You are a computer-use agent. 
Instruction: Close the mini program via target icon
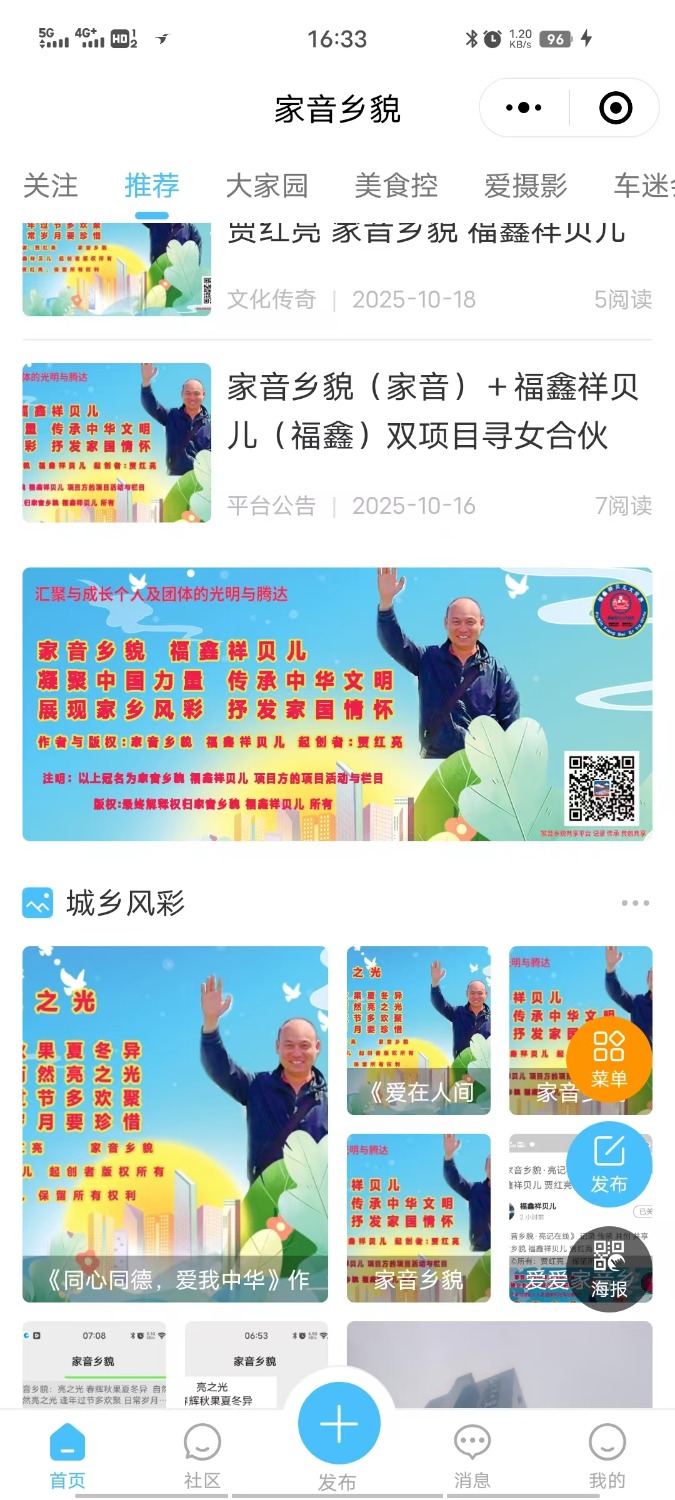pos(615,108)
